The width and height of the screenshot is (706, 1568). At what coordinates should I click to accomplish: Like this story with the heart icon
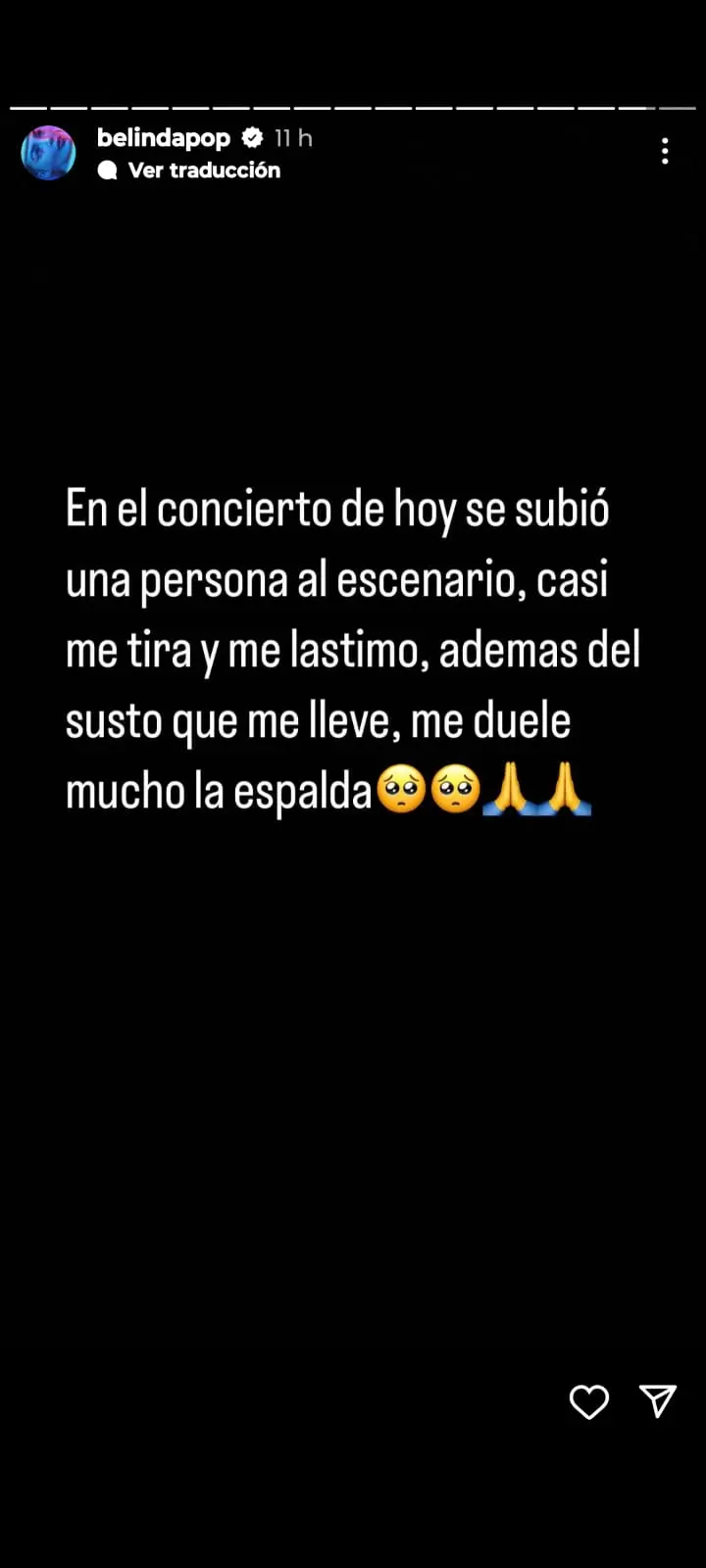click(x=589, y=1402)
